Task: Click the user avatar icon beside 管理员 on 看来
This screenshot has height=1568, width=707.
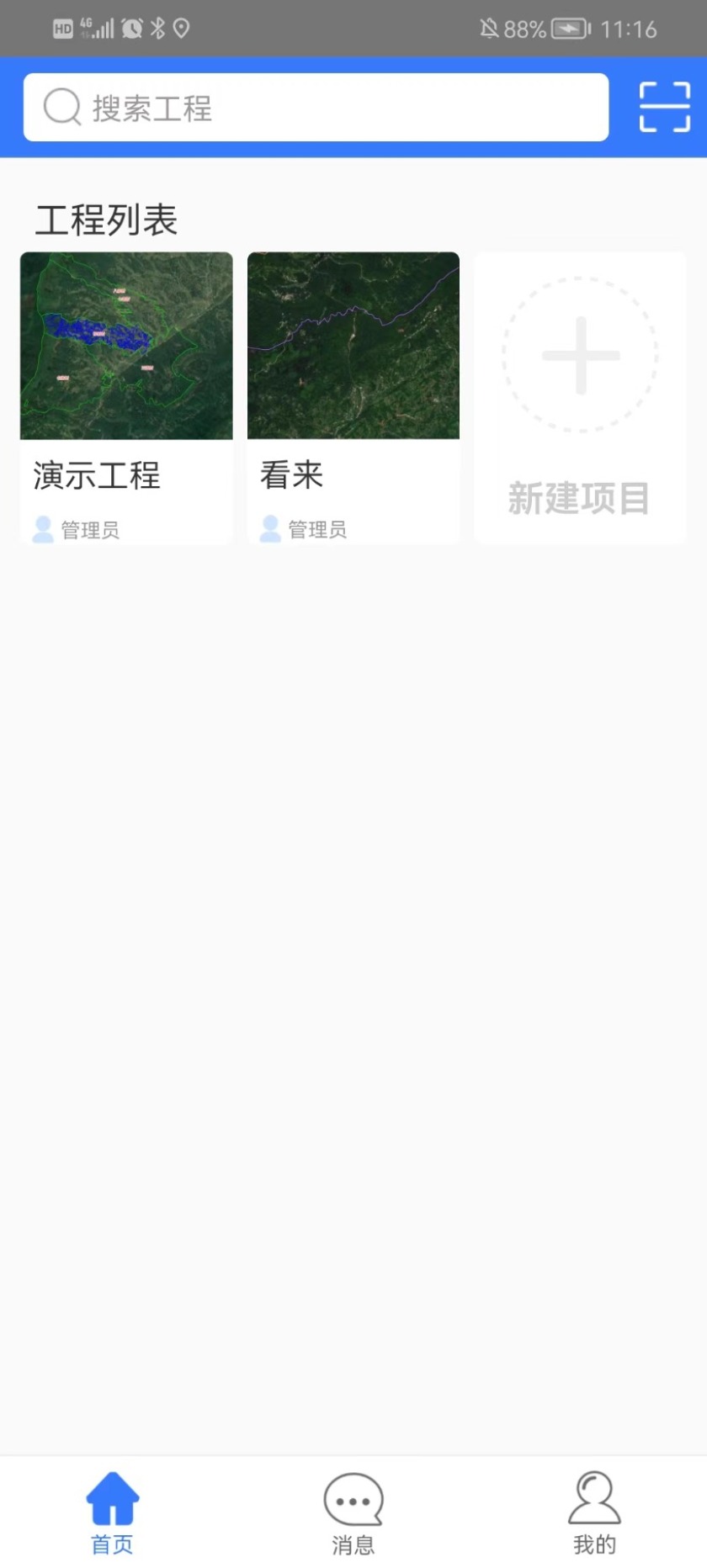Action: (x=269, y=528)
